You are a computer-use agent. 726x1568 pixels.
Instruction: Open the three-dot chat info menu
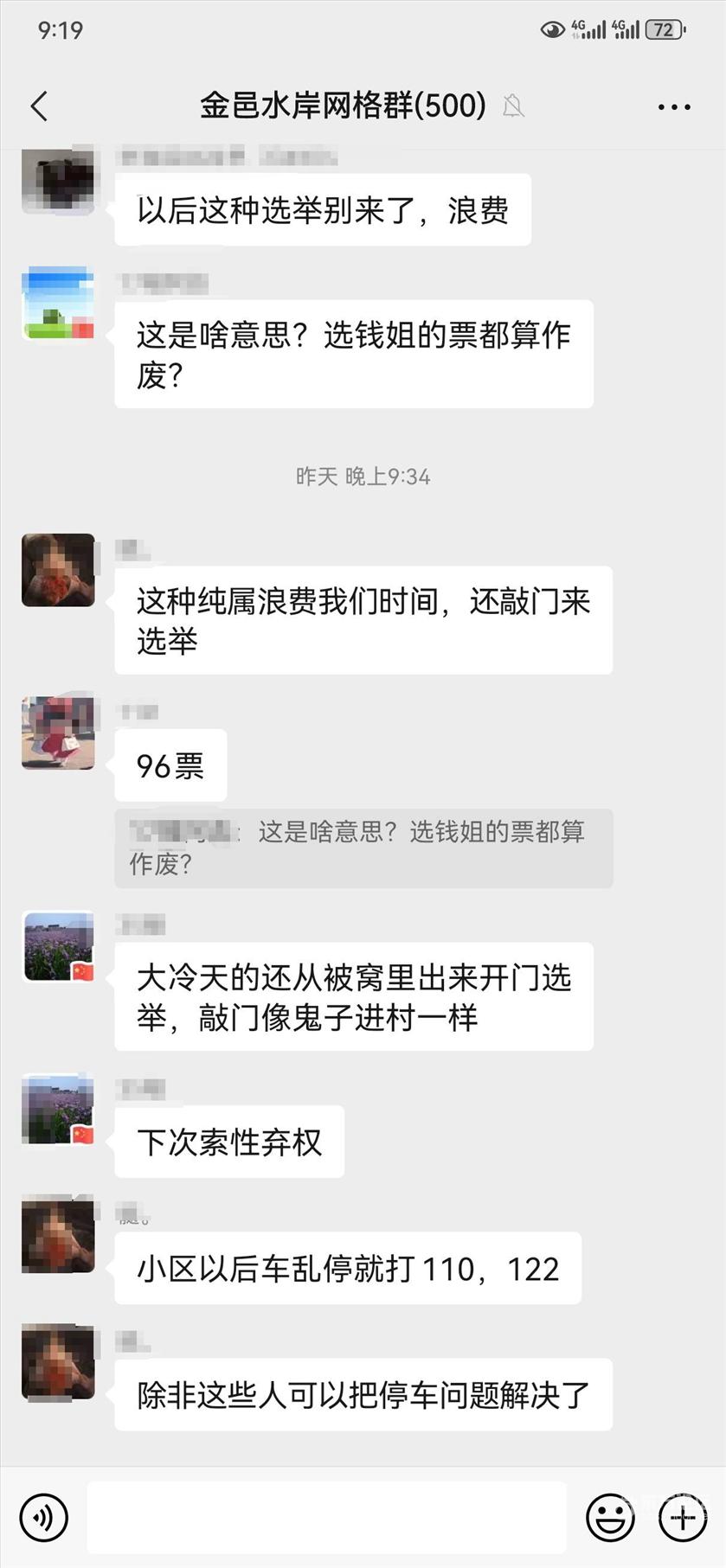(x=673, y=107)
